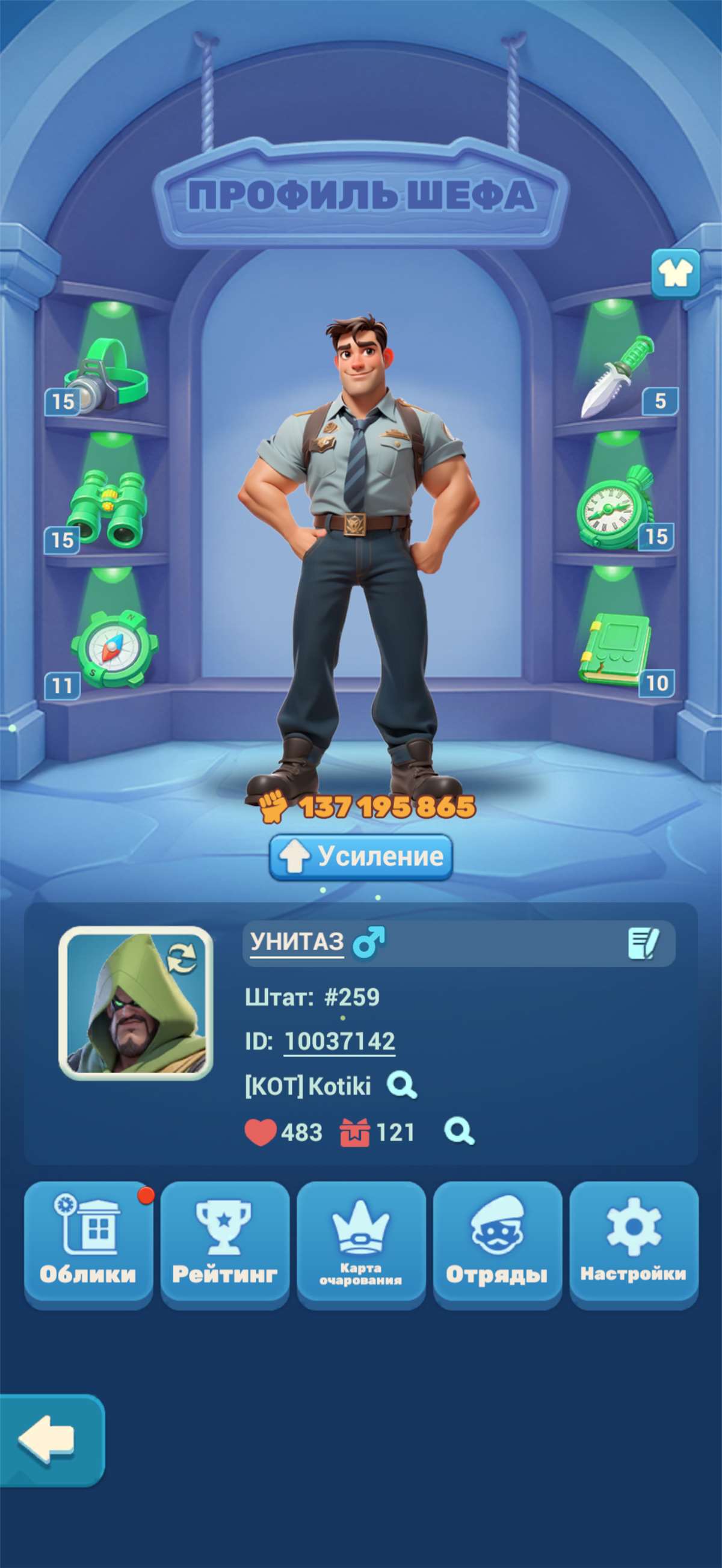Viewport: 722px width, 1568px height.
Task: Open the Рейтинг leaderboard
Action: pyautogui.click(x=224, y=1244)
